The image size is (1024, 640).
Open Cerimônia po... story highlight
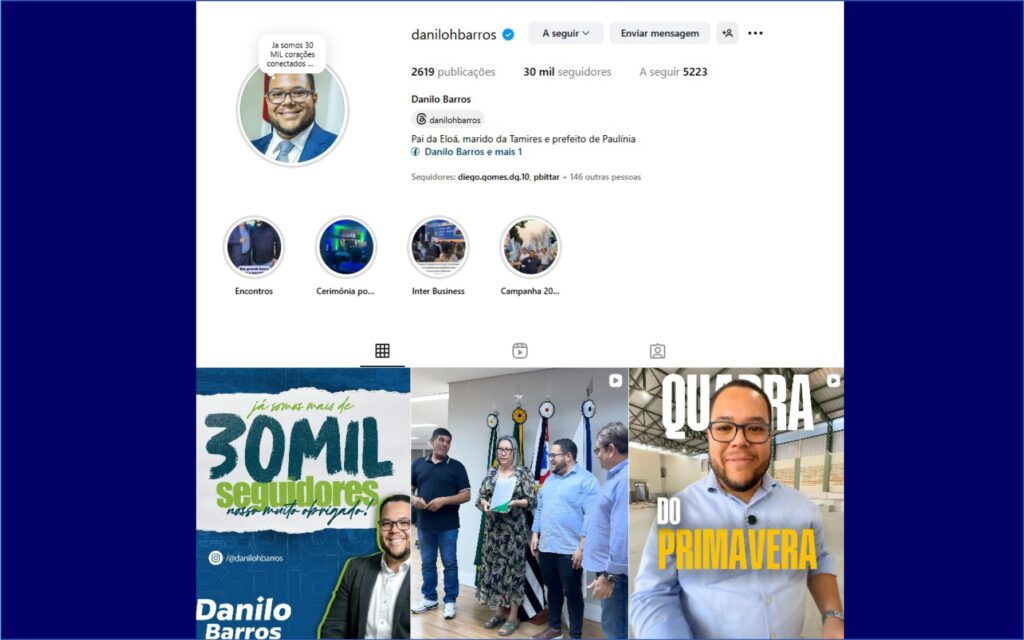pos(346,247)
